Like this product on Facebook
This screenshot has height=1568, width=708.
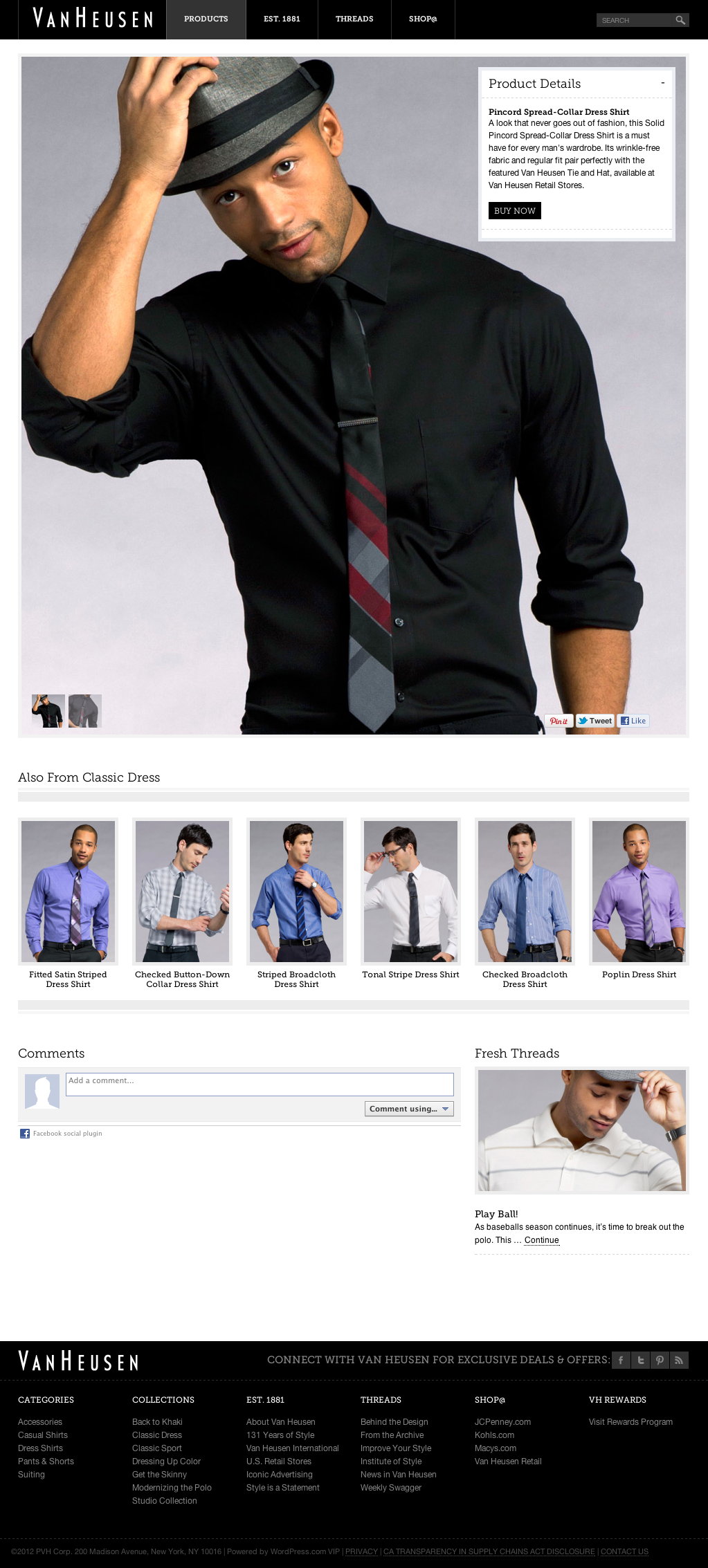[633, 721]
